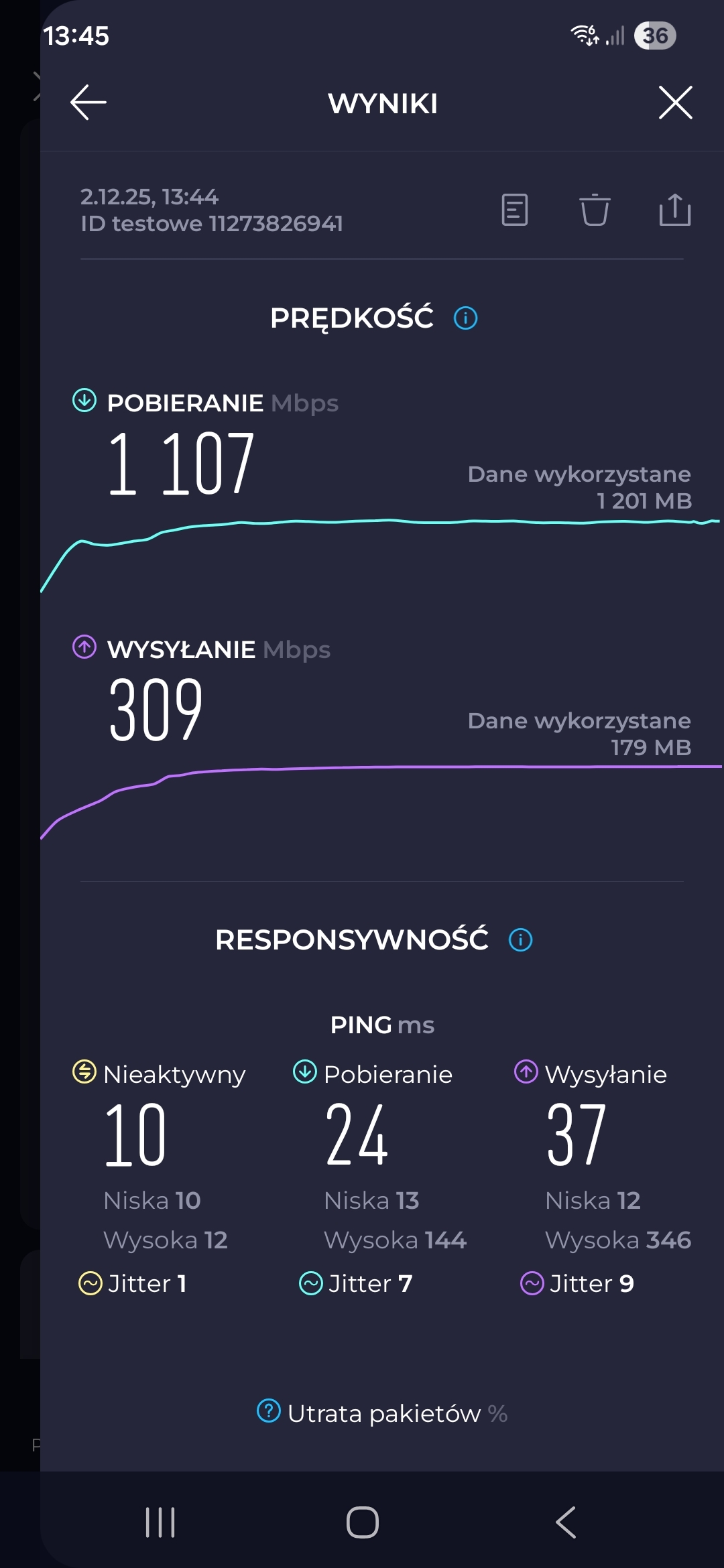
Task: Open info icon next to PRĘDKOŚĆ
Action: pos(466,318)
